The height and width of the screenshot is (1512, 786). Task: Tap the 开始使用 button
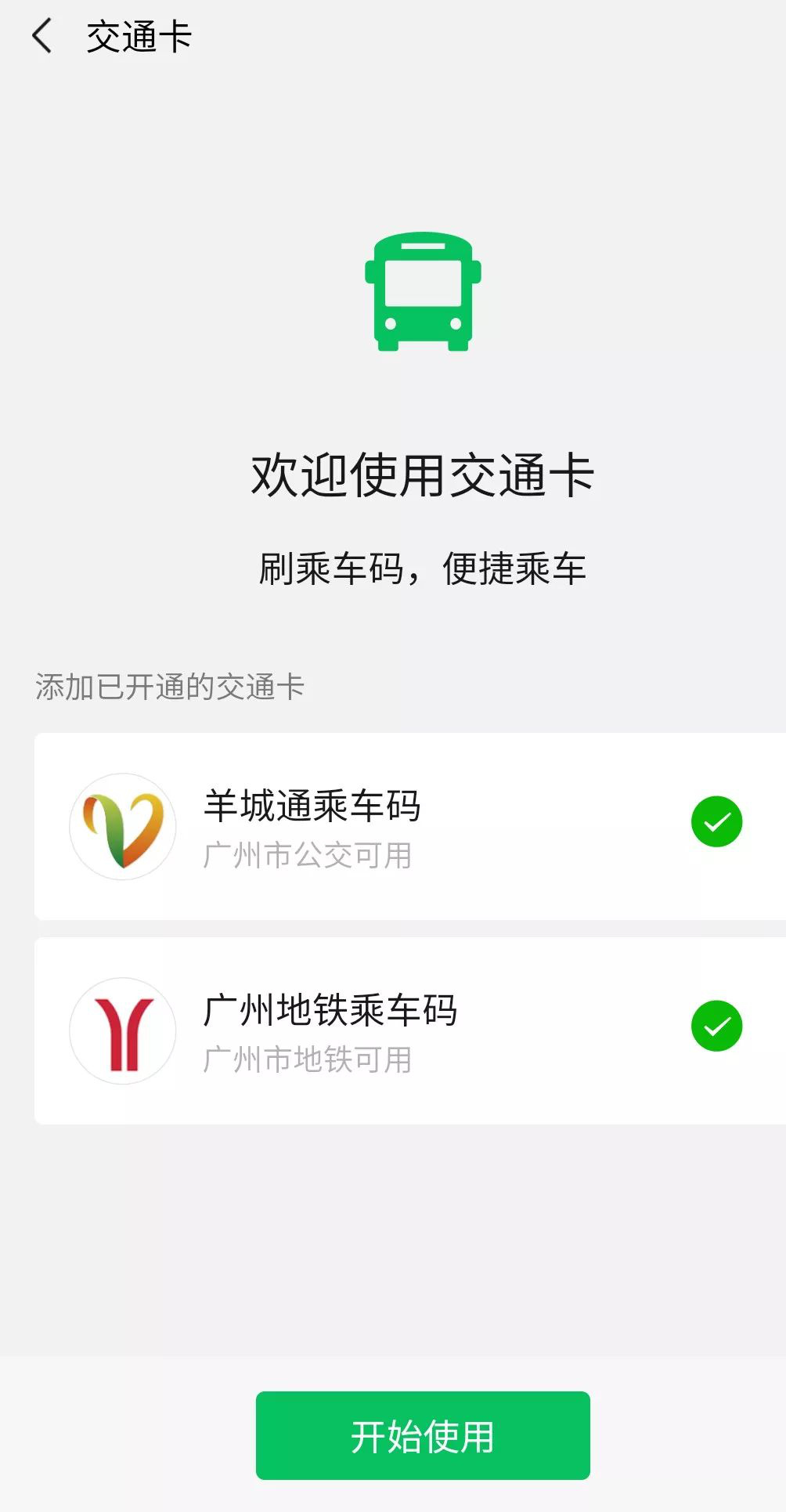(x=423, y=1436)
